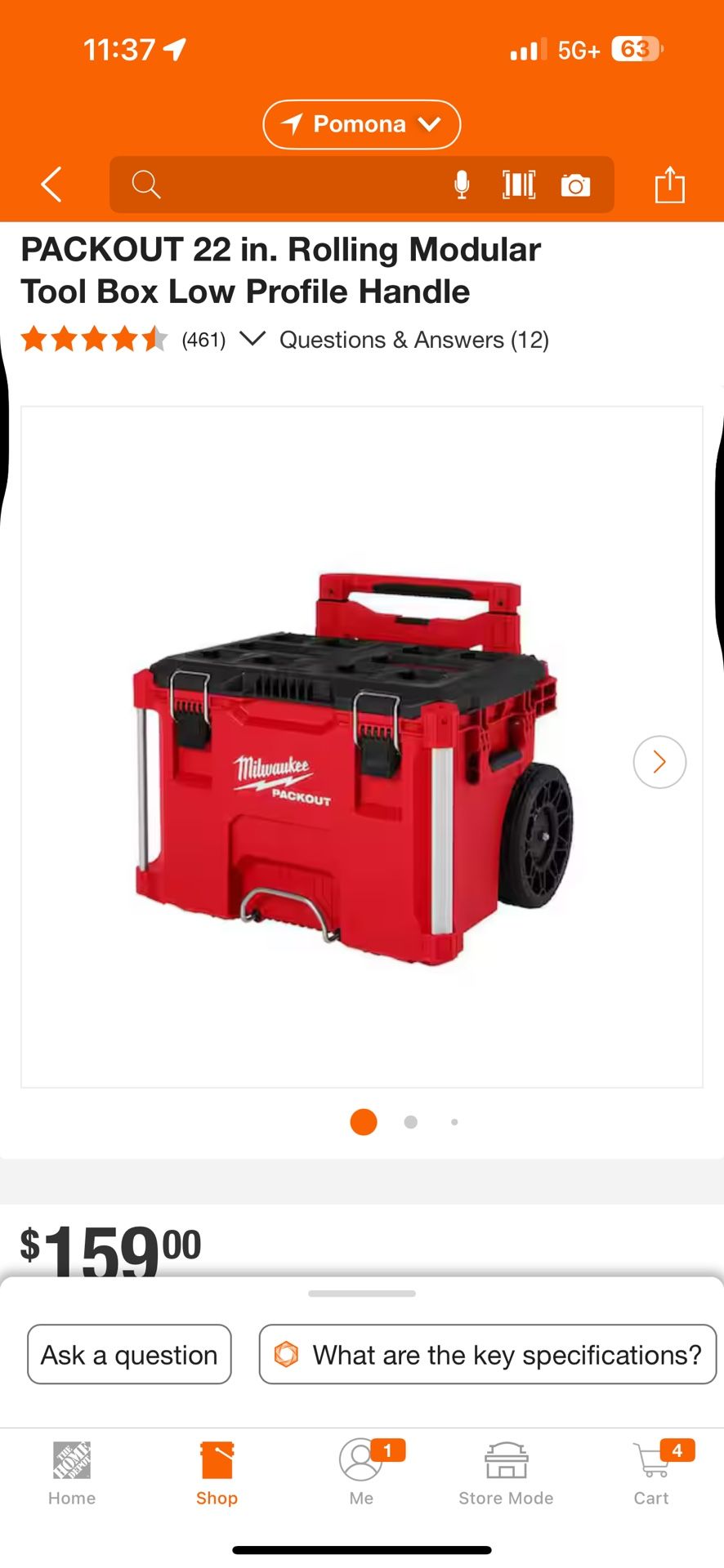Go back to previous page

pyautogui.click(x=51, y=185)
